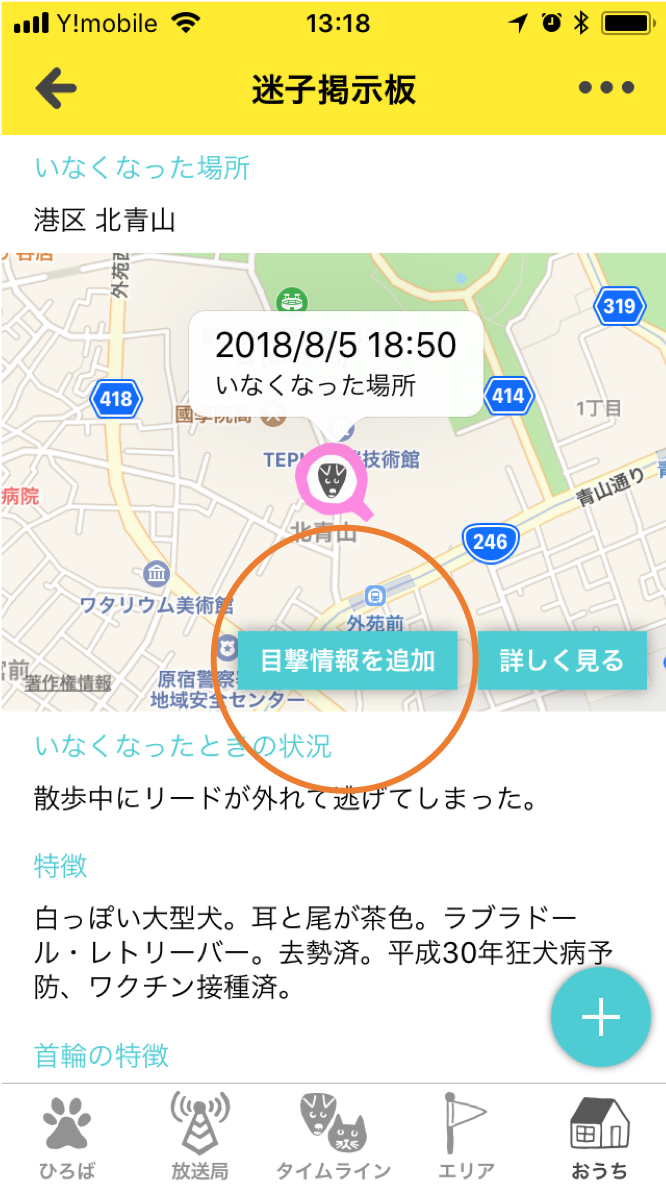Open the map's 著作権情報 link
Image resolution: width=666 pixels, height=1185 pixels.
click(x=69, y=684)
